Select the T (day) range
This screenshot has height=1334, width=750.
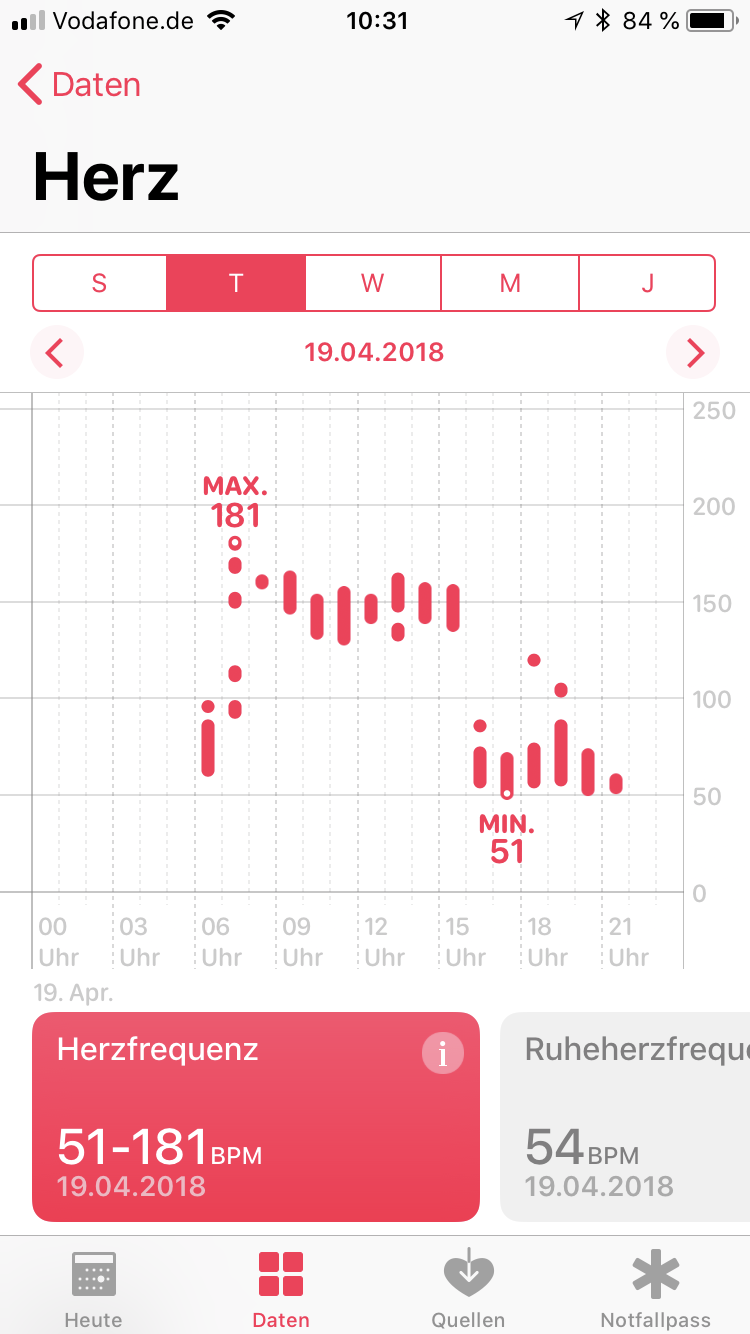tap(236, 283)
